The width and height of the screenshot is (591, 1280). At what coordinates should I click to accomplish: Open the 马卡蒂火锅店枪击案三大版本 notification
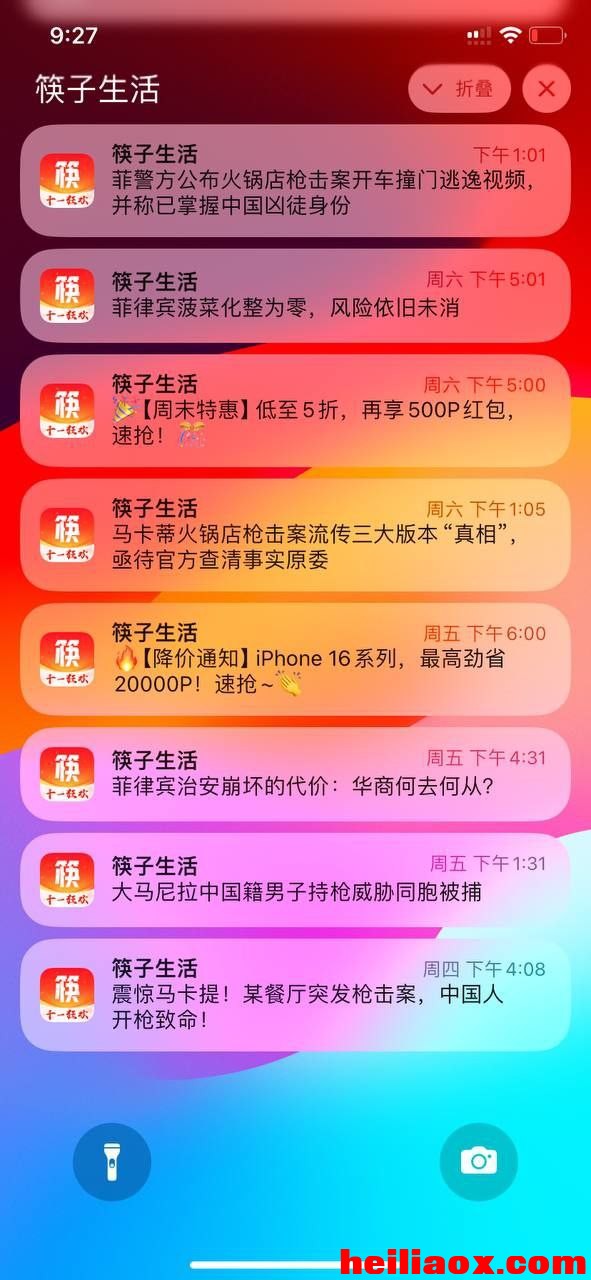coord(295,534)
